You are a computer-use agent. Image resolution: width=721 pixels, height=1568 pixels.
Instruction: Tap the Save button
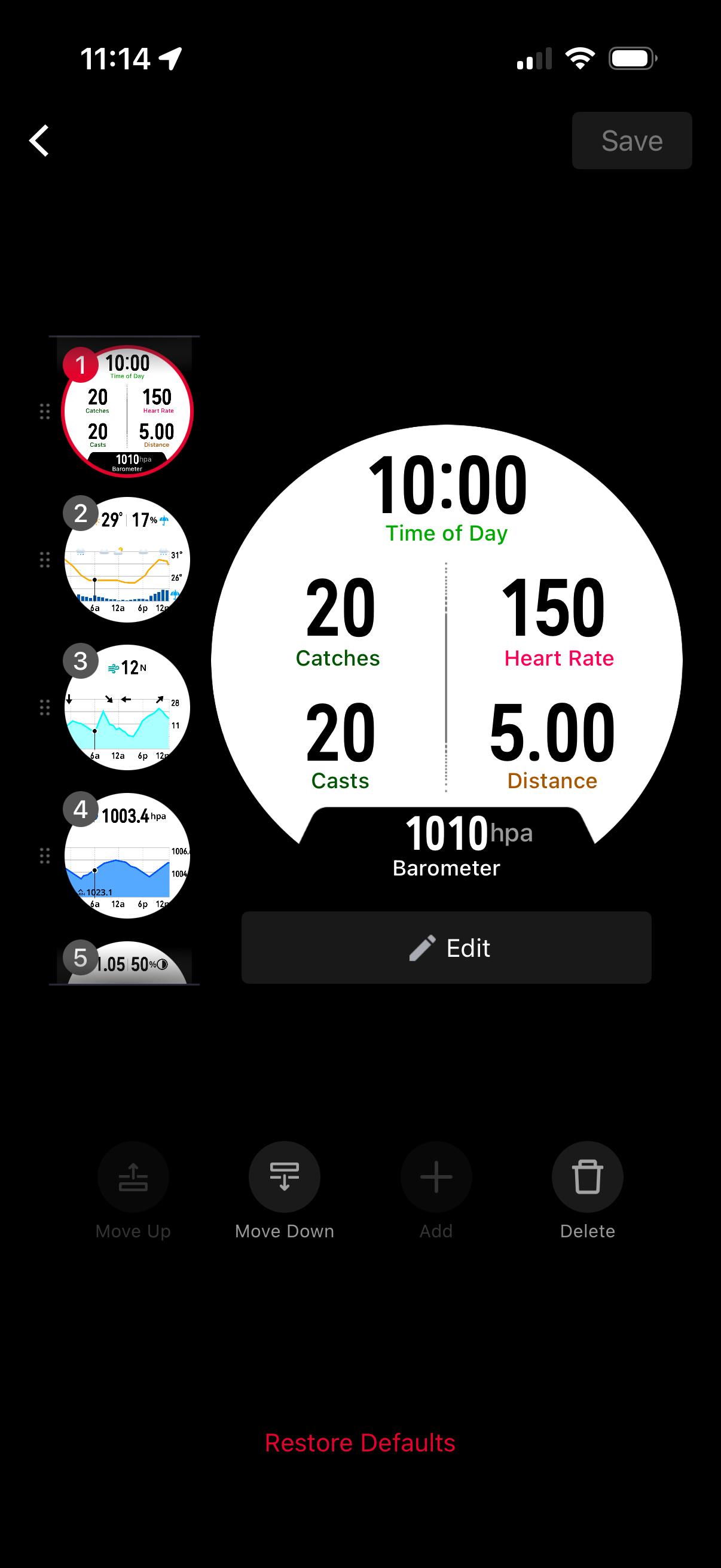pos(631,141)
